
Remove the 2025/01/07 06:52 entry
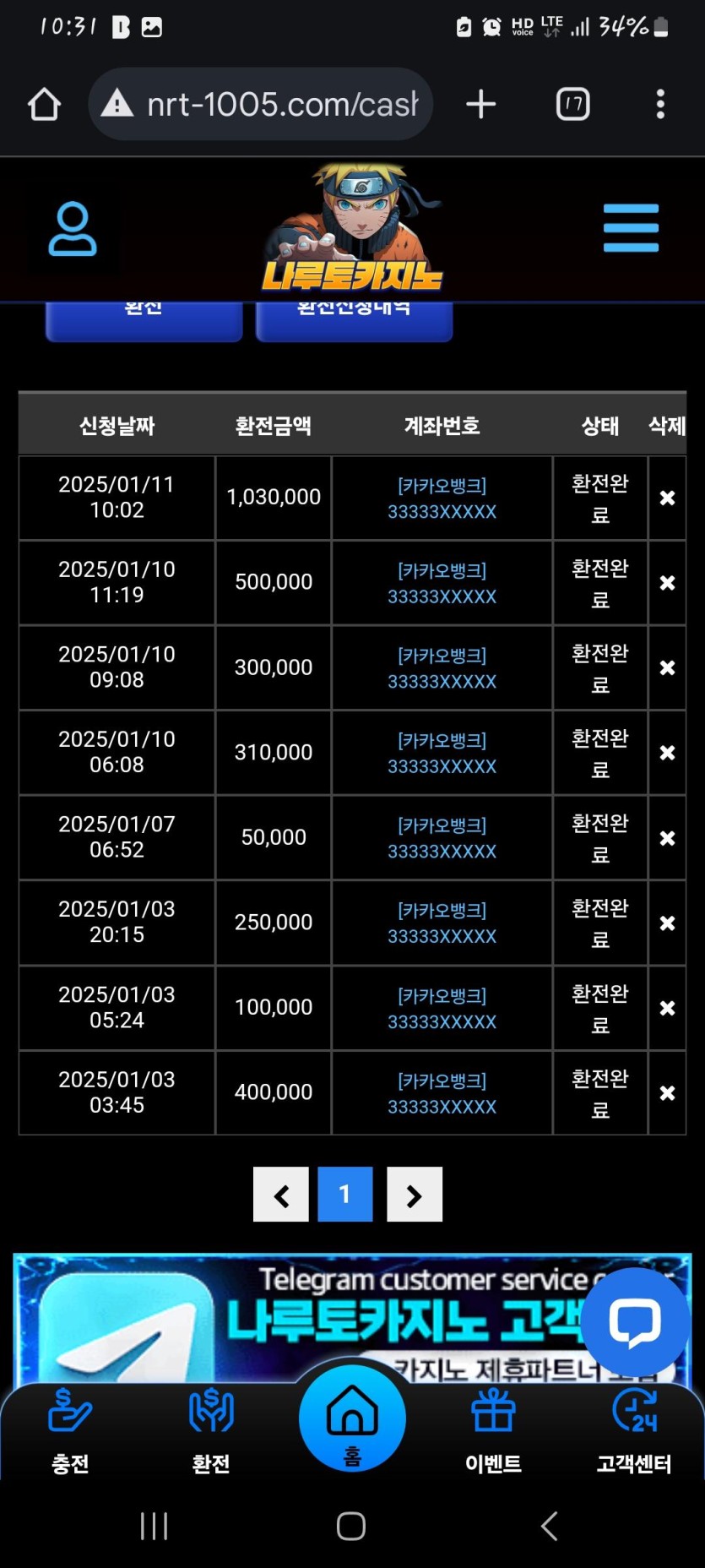point(667,838)
